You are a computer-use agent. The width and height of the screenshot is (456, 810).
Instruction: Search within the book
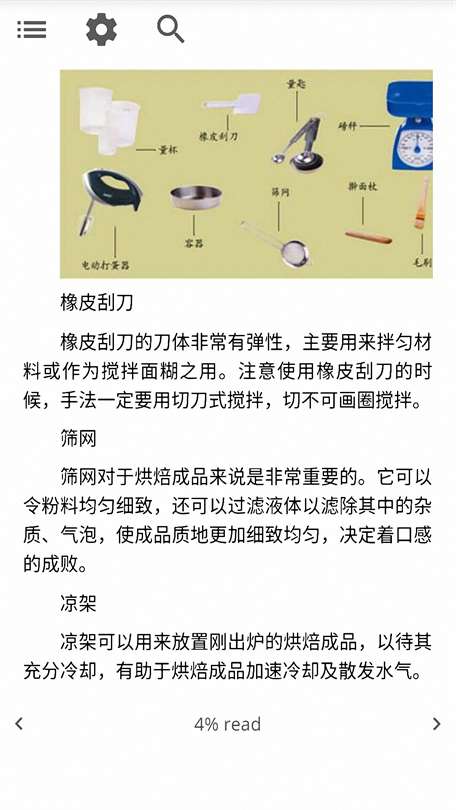[170, 29]
